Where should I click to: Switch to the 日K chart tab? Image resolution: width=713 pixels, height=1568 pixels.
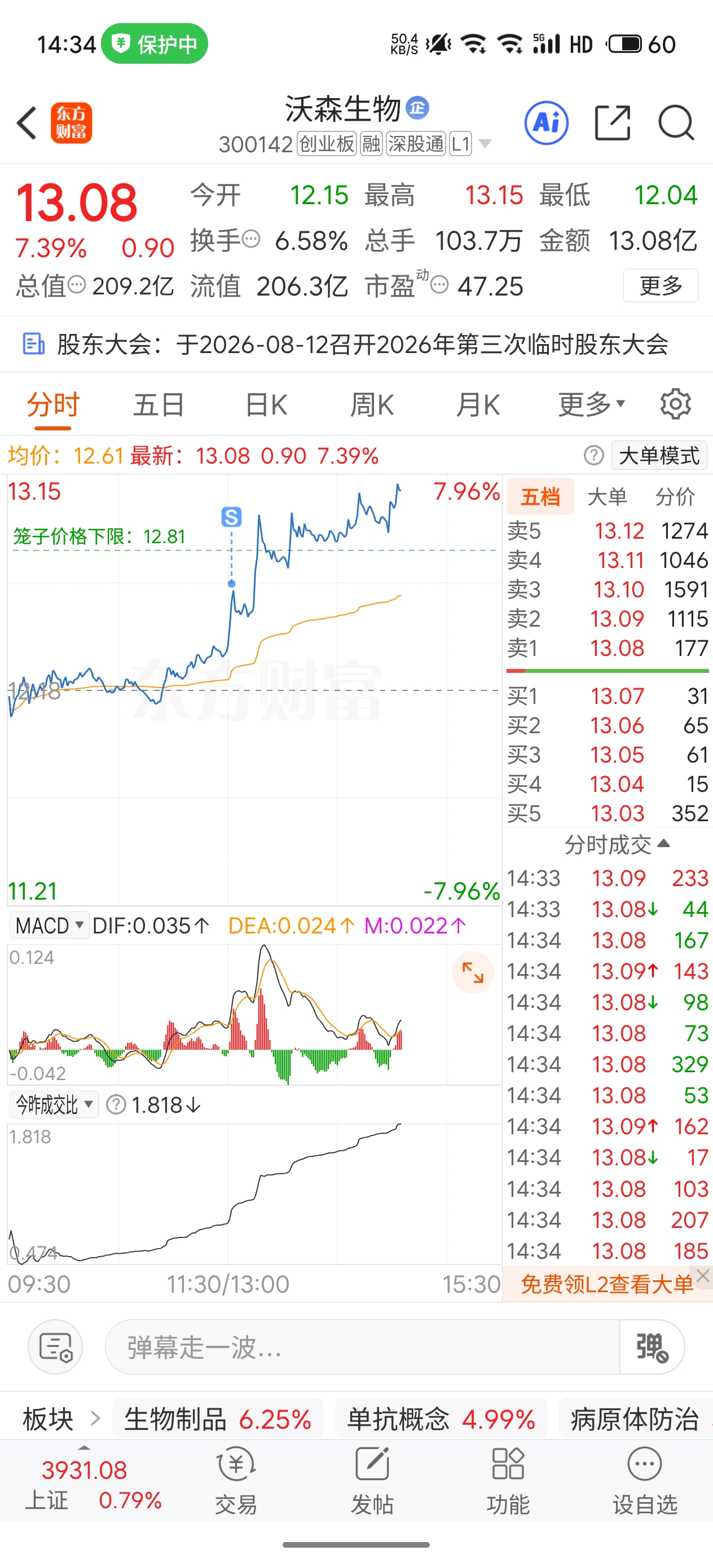[266, 405]
